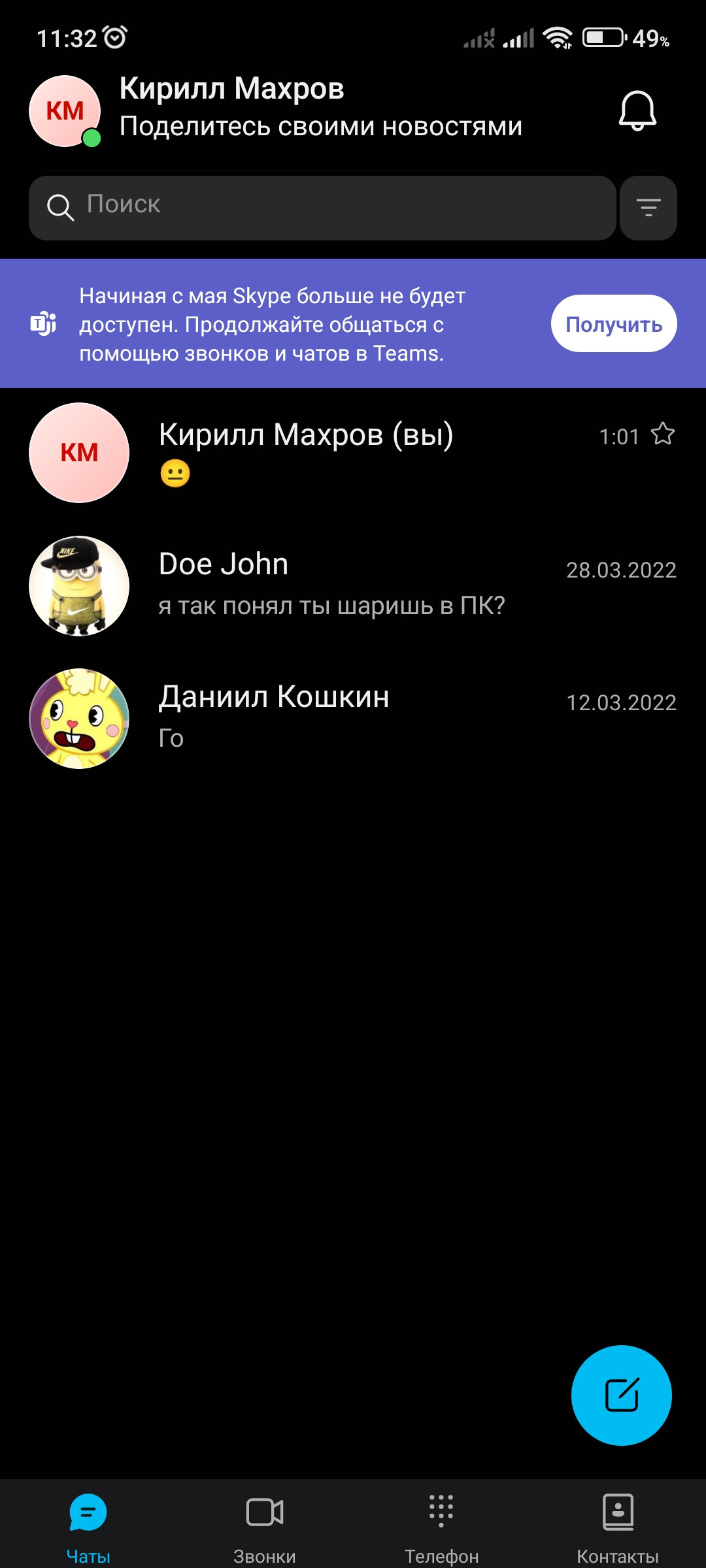Open the chat with Даниил Кошкин
Viewport: 706px width, 1568px height.
pyautogui.click(x=353, y=718)
